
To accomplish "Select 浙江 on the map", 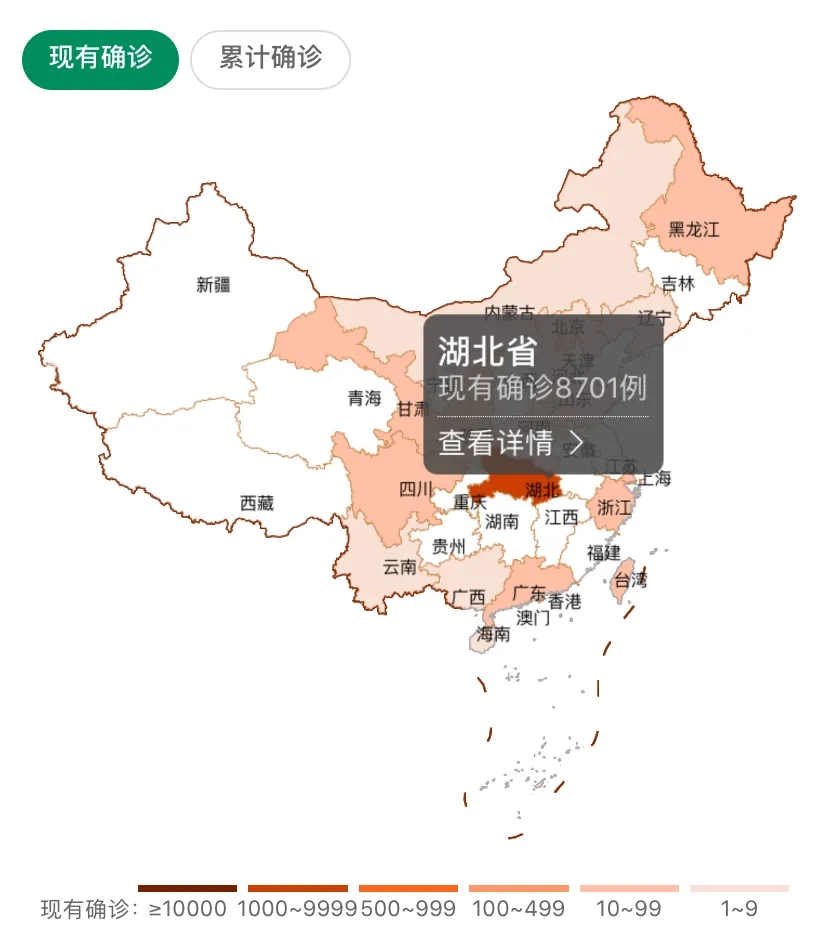I will (x=614, y=508).
